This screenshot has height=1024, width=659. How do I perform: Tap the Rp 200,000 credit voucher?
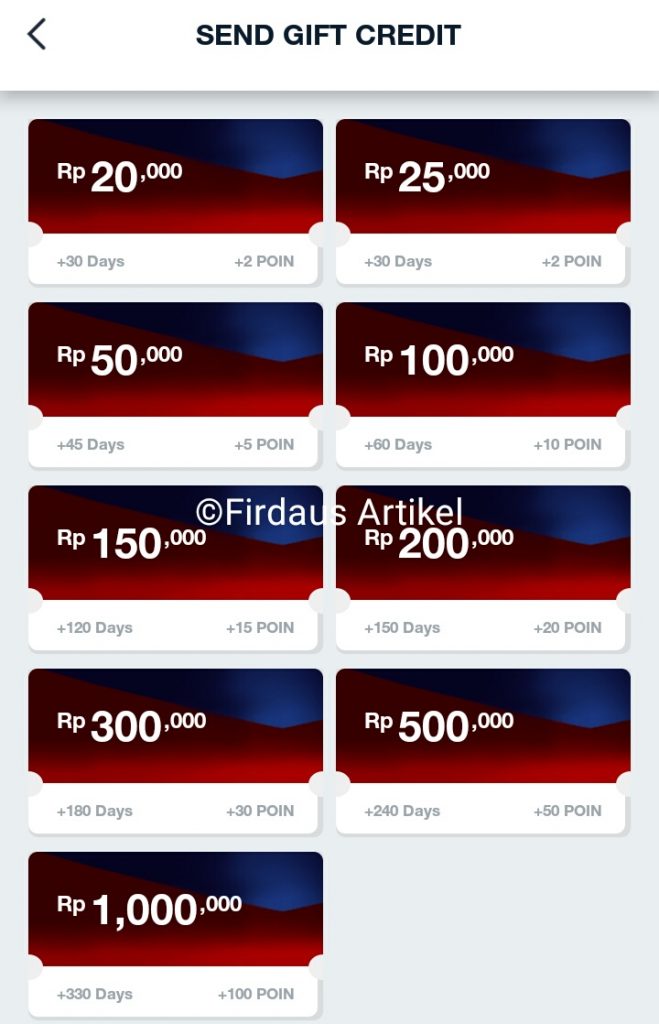pyautogui.click(x=483, y=567)
